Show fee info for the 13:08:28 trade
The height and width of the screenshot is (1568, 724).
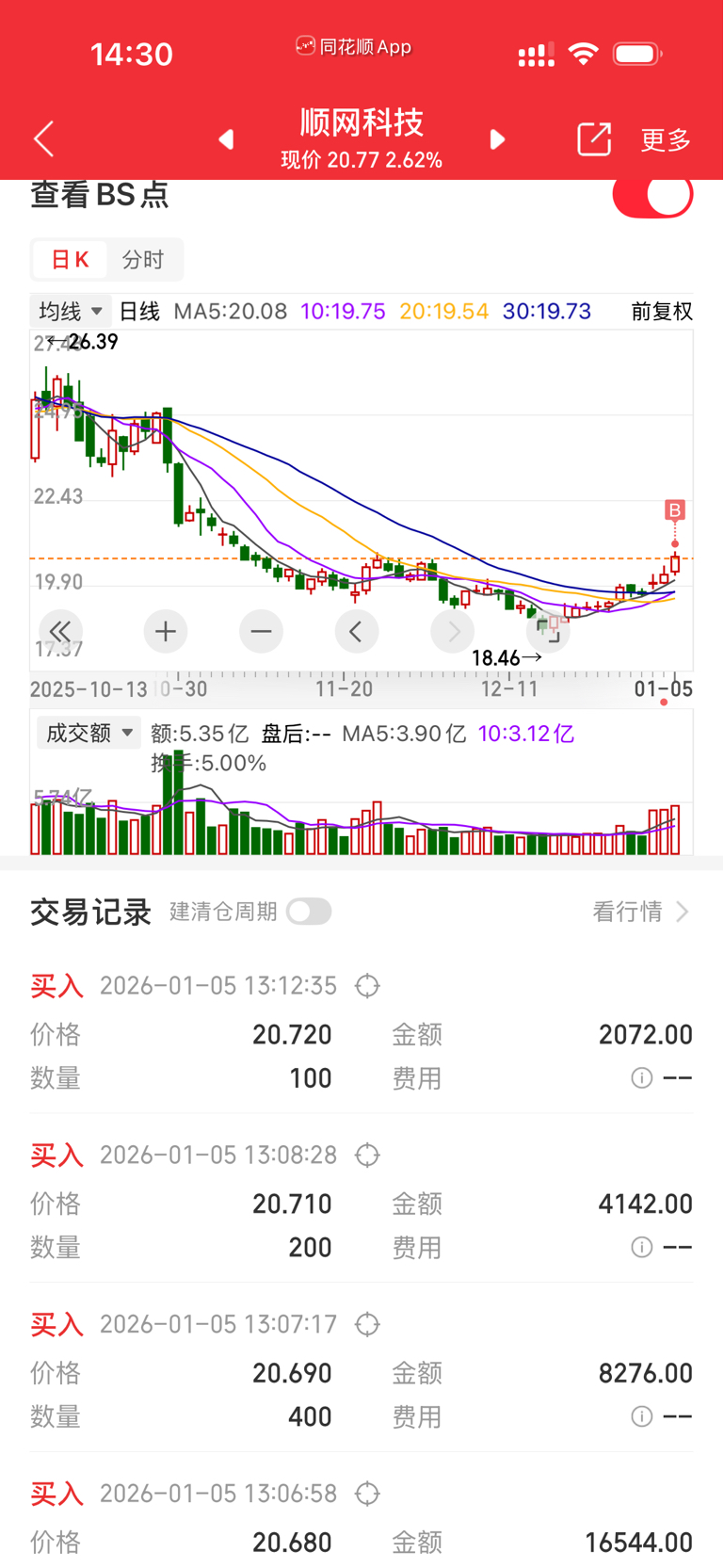click(641, 1247)
